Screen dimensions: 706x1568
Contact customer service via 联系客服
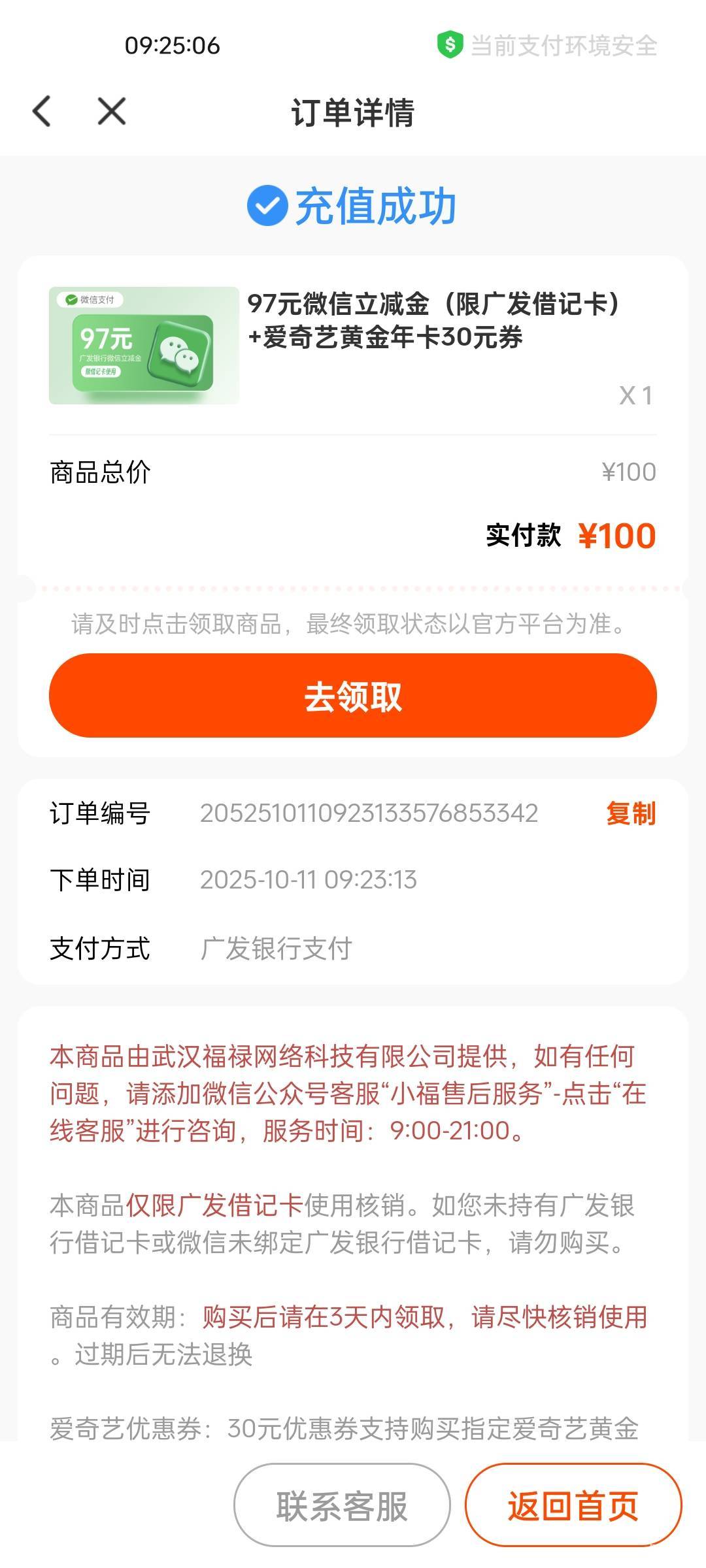pyautogui.click(x=342, y=1505)
